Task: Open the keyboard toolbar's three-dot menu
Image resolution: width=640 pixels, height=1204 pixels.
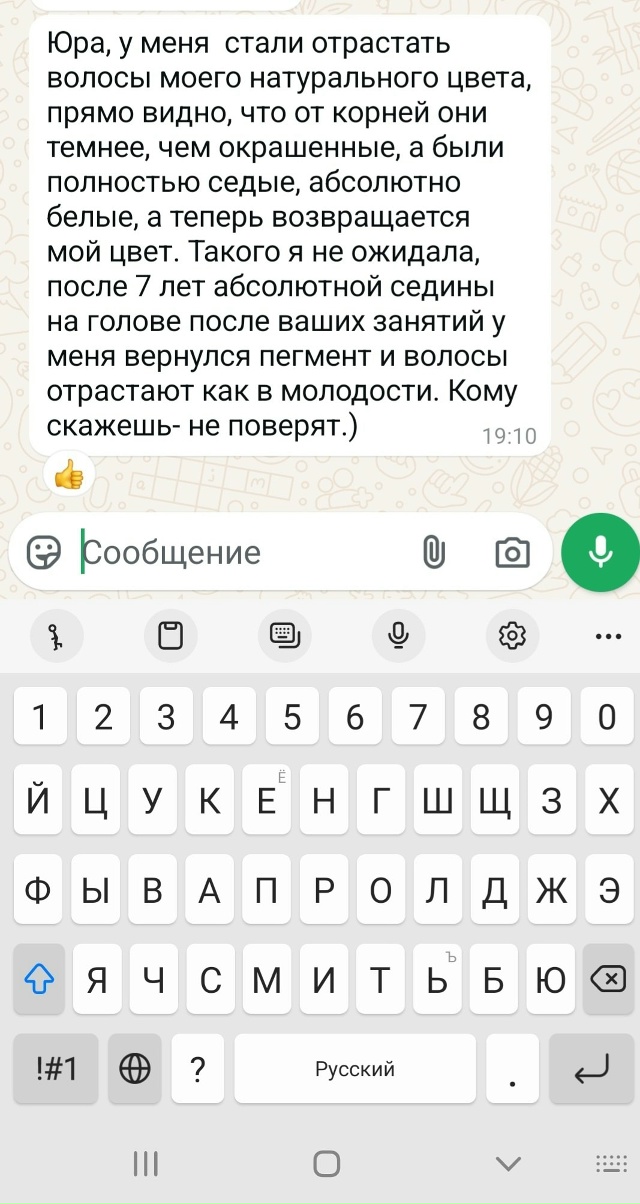Action: click(x=607, y=635)
